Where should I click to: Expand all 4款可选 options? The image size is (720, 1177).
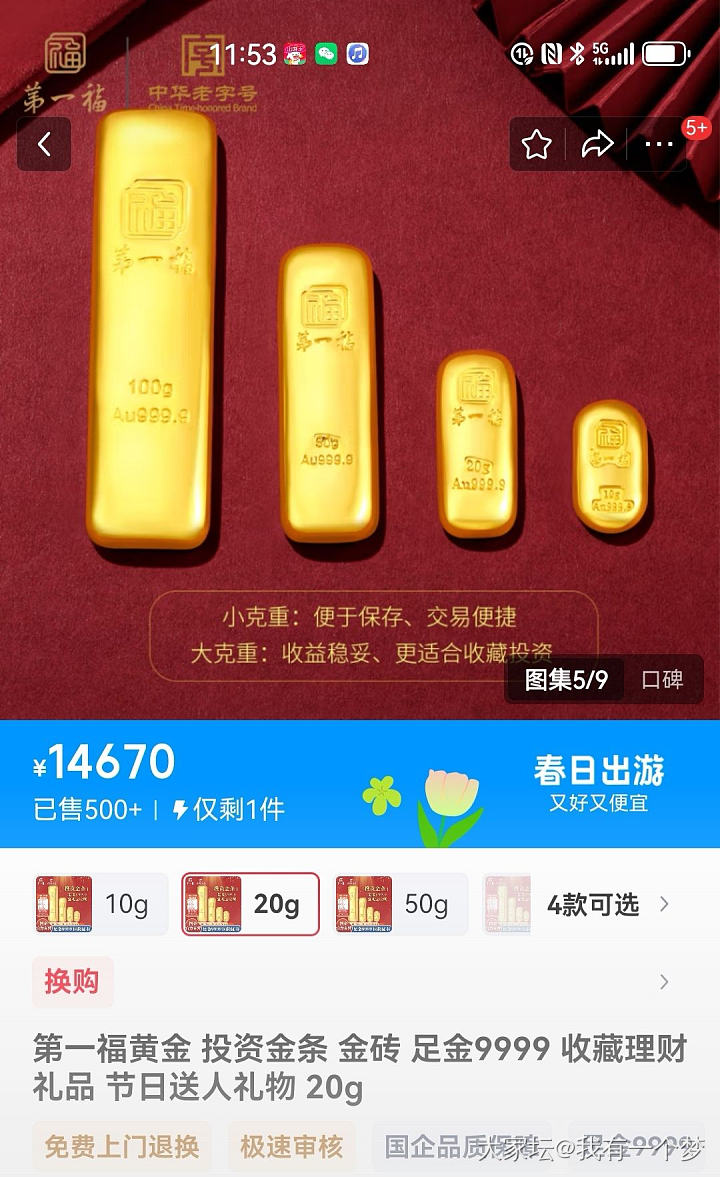coord(607,904)
